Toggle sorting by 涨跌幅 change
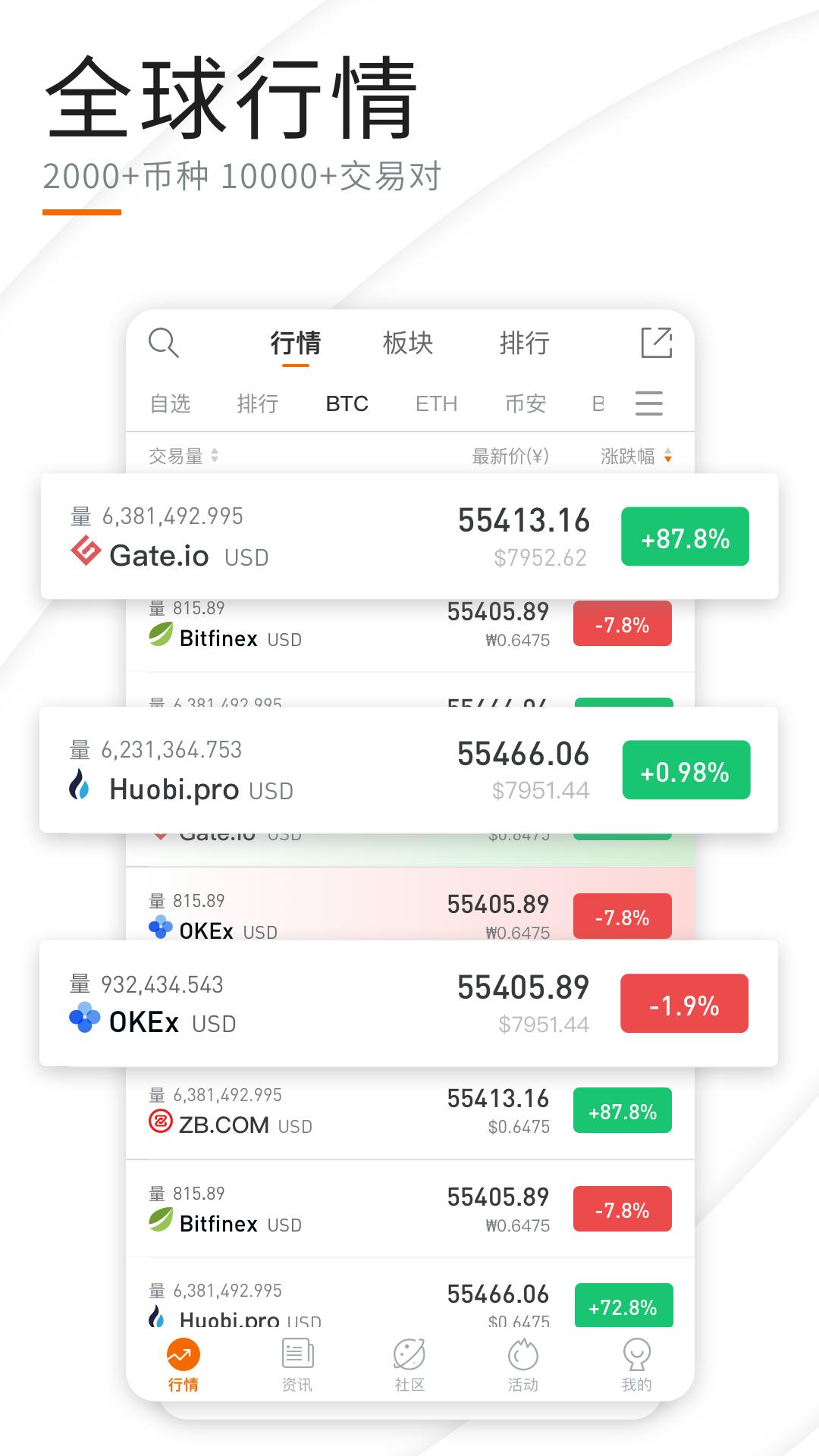Viewport: 819px width, 1456px height. pyautogui.click(x=634, y=455)
